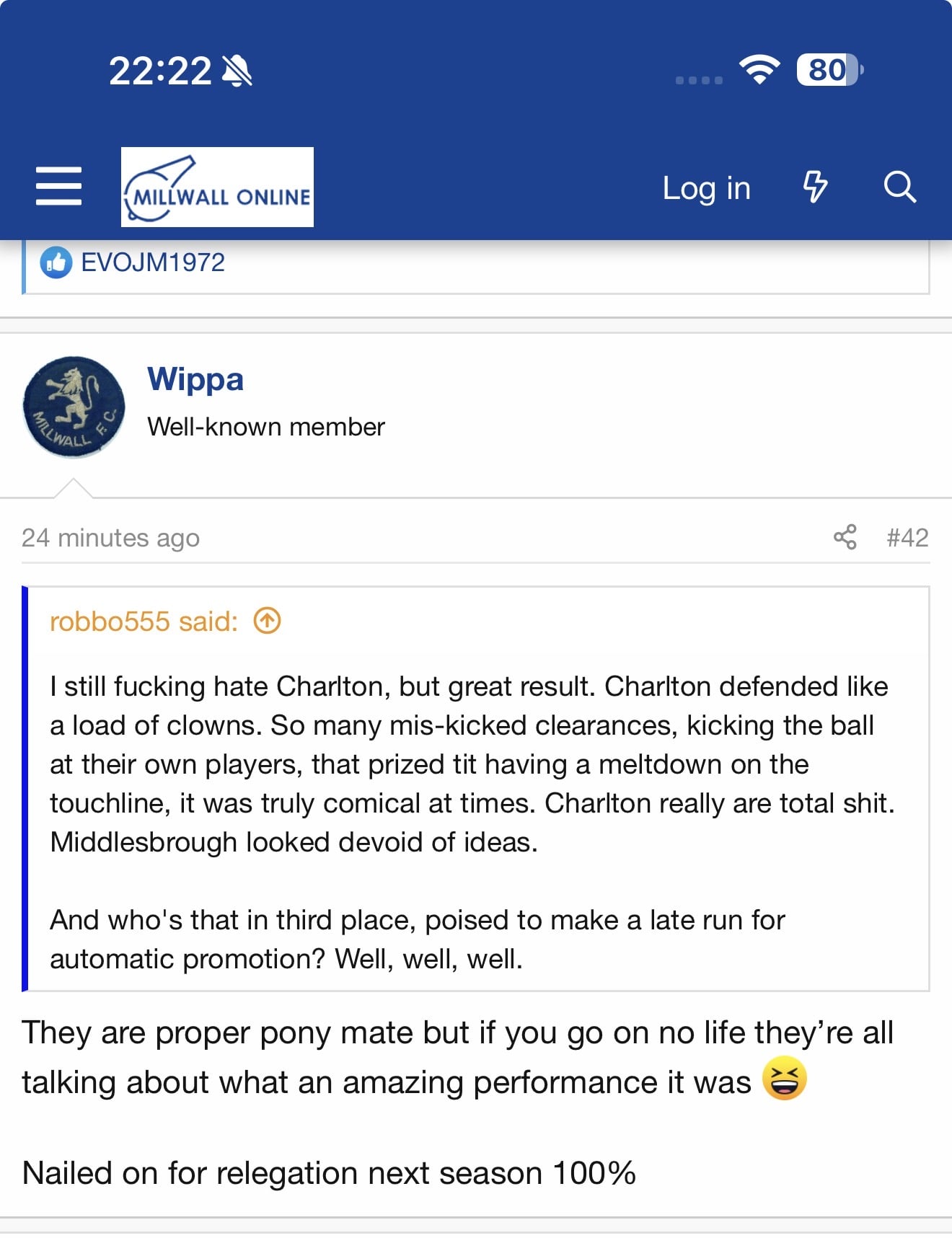View EVOJM1972's profile from the likes
This screenshot has width=952, height=1238.
click(153, 262)
